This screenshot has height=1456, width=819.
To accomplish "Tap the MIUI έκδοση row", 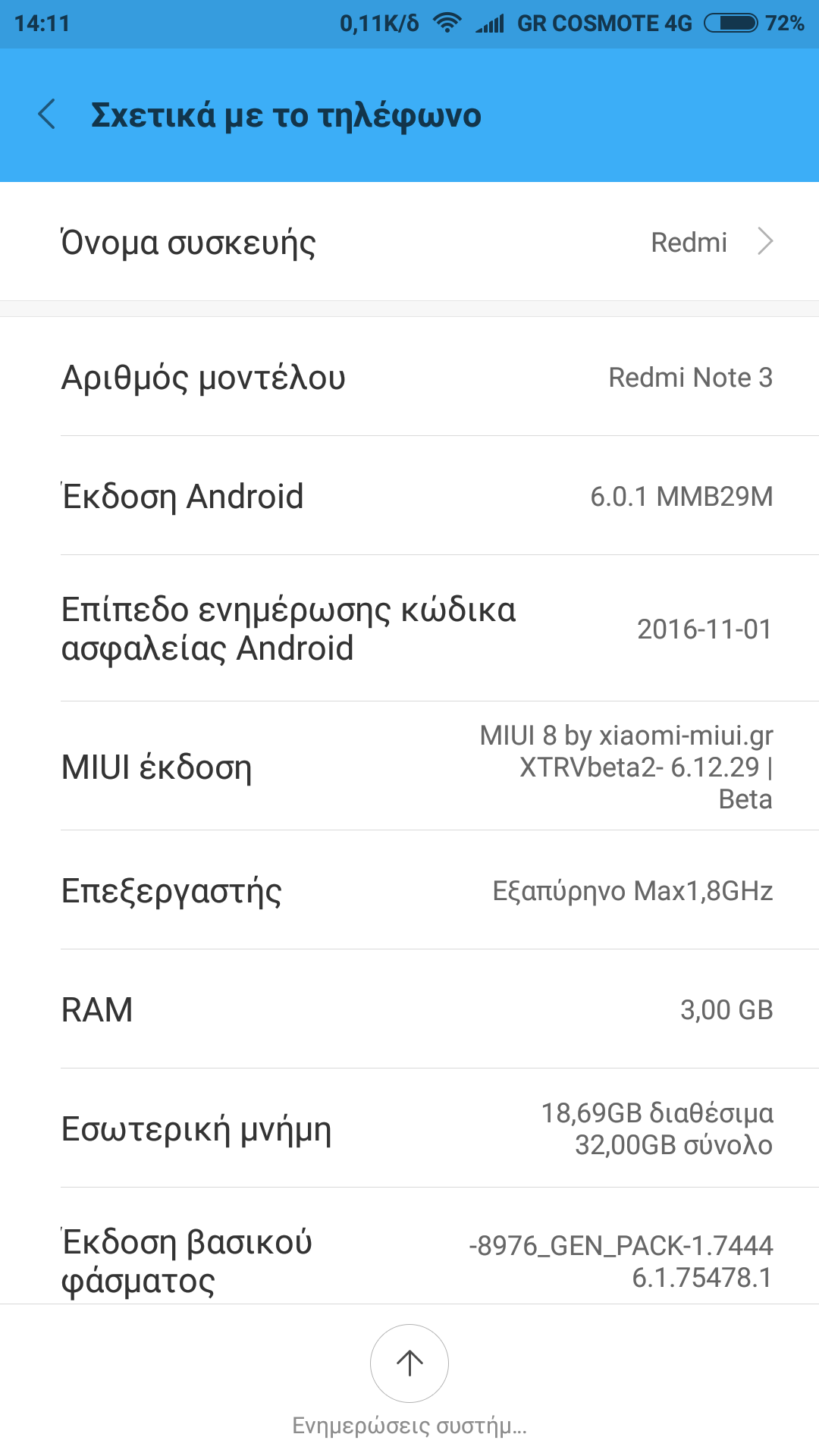I will click(x=409, y=767).
